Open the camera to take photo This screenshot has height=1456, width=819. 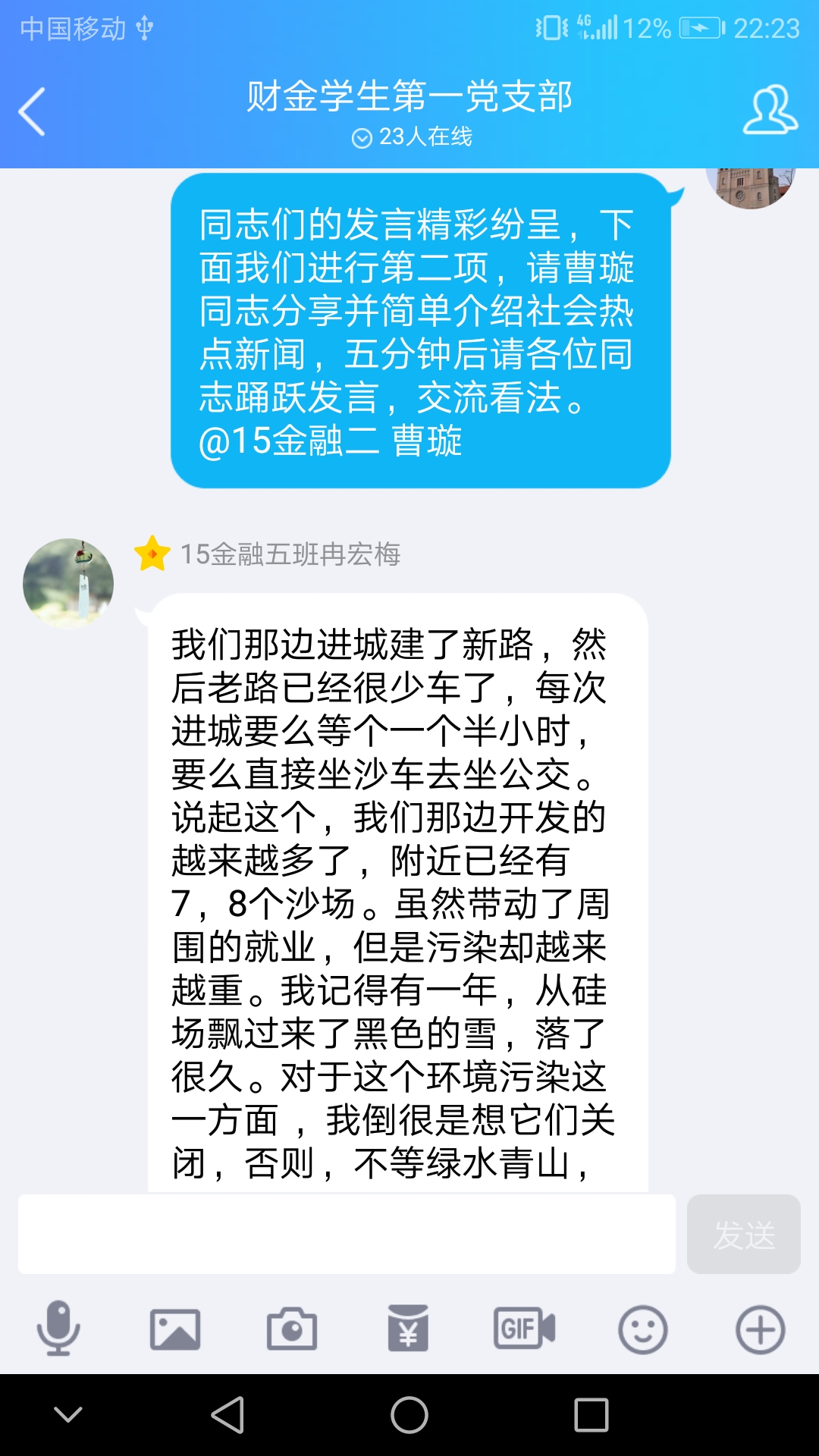pos(292,1329)
